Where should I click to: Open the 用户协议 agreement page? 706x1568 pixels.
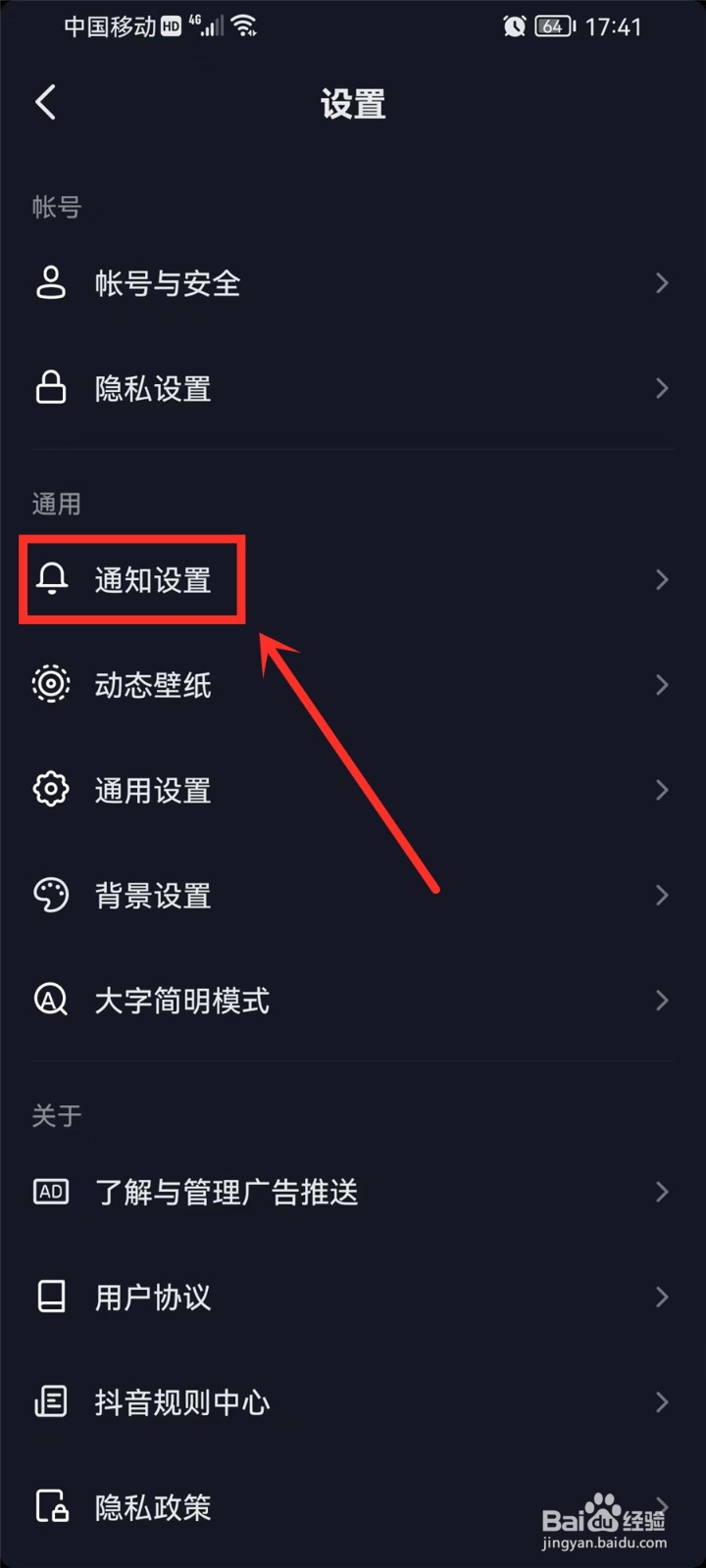(x=153, y=1297)
